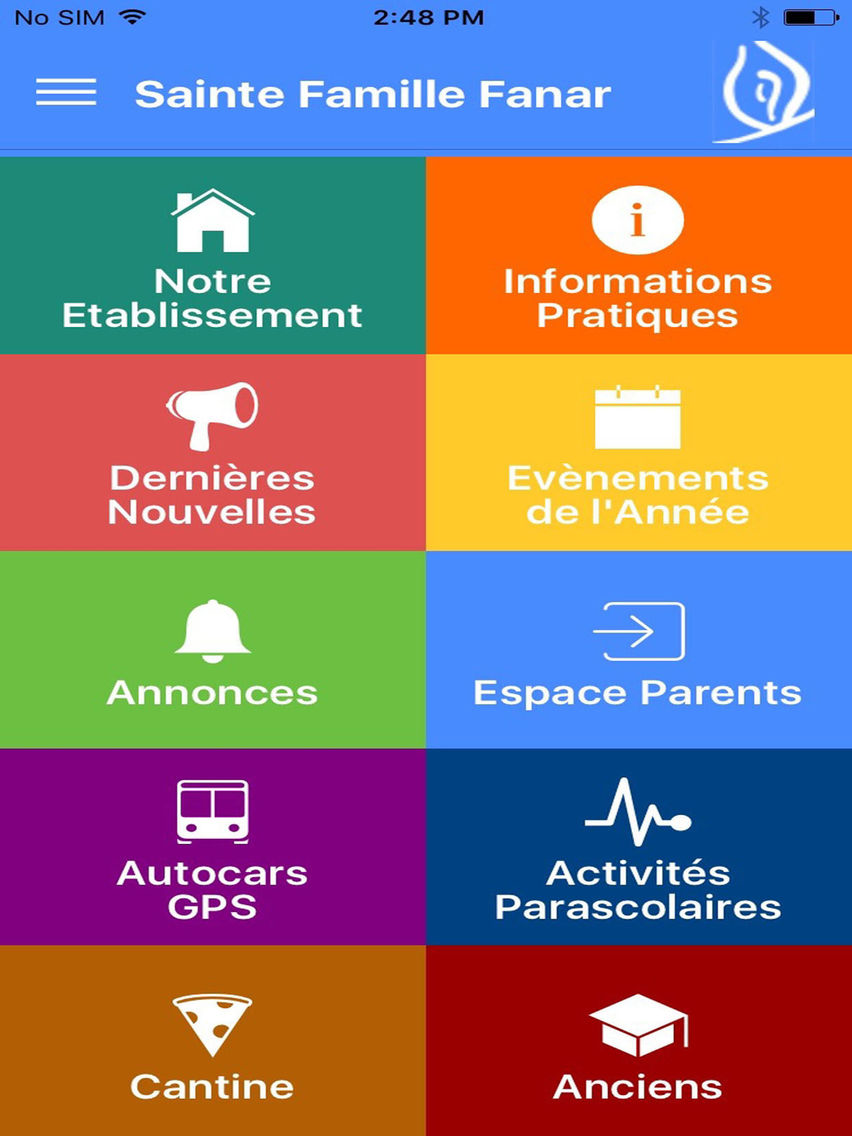Tap the graduation cap icon for Anciens
Image resolution: width=852 pixels, height=1136 pixels.
(640, 1020)
